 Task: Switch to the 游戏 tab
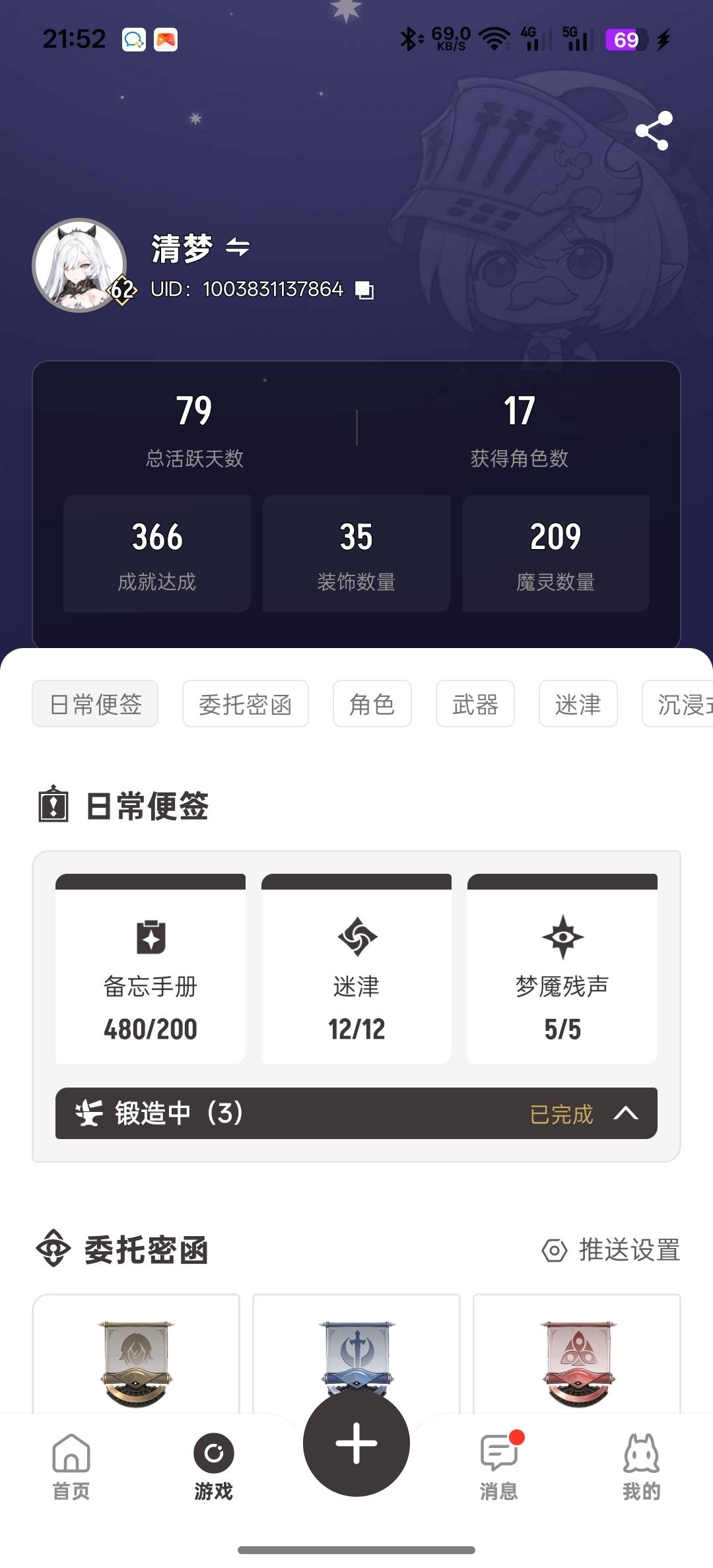(213, 1466)
